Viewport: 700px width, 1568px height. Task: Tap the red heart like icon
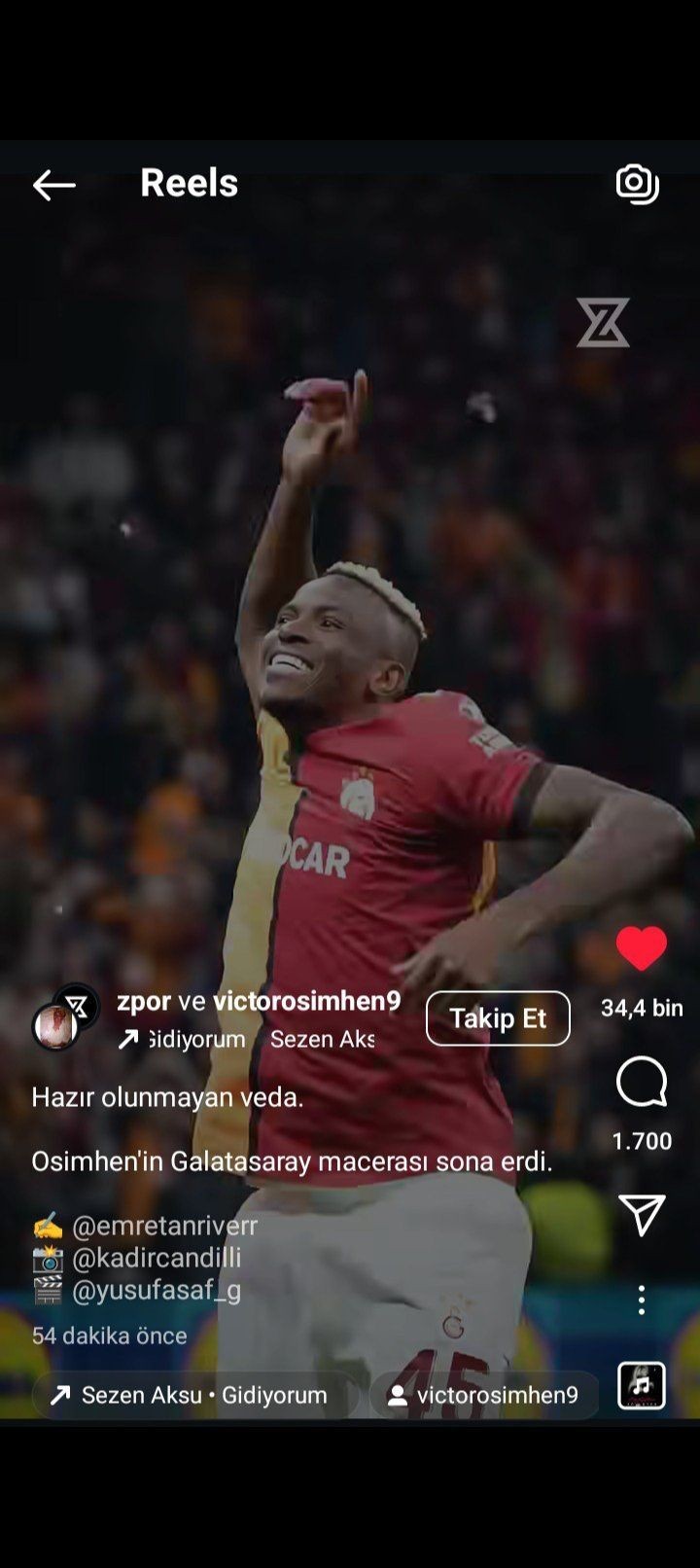pos(642,948)
